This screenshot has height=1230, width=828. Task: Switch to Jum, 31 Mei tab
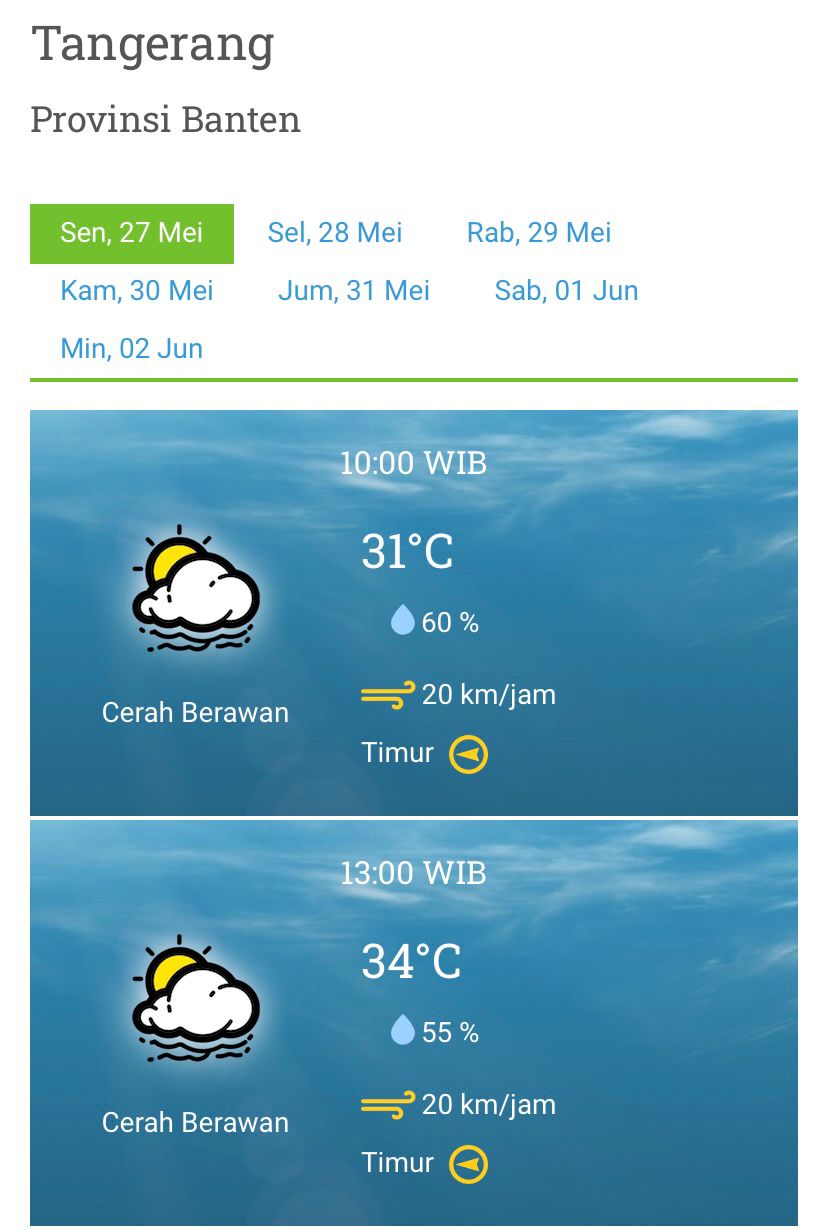[354, 291]
